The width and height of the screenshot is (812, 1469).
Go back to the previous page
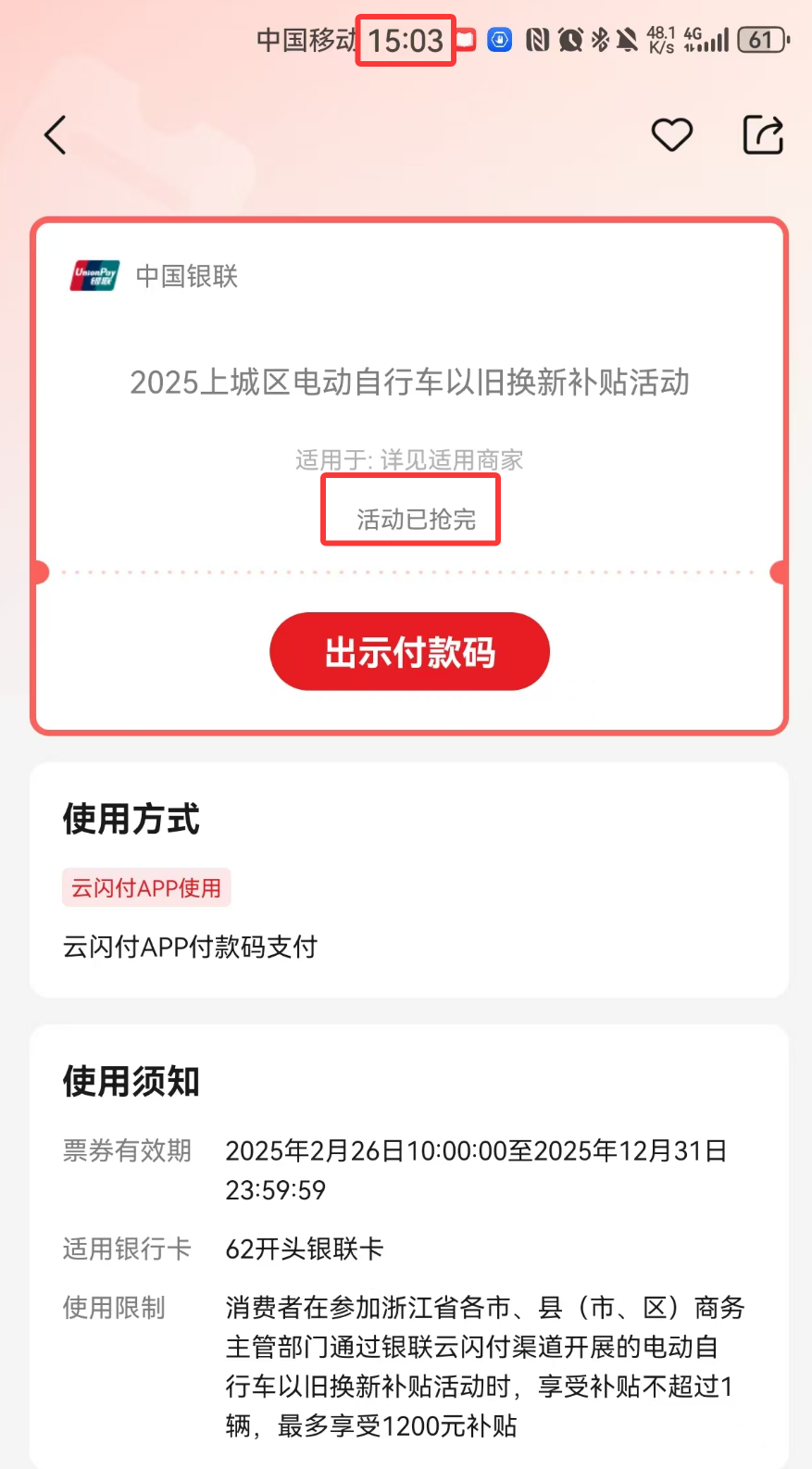(56, 135)
